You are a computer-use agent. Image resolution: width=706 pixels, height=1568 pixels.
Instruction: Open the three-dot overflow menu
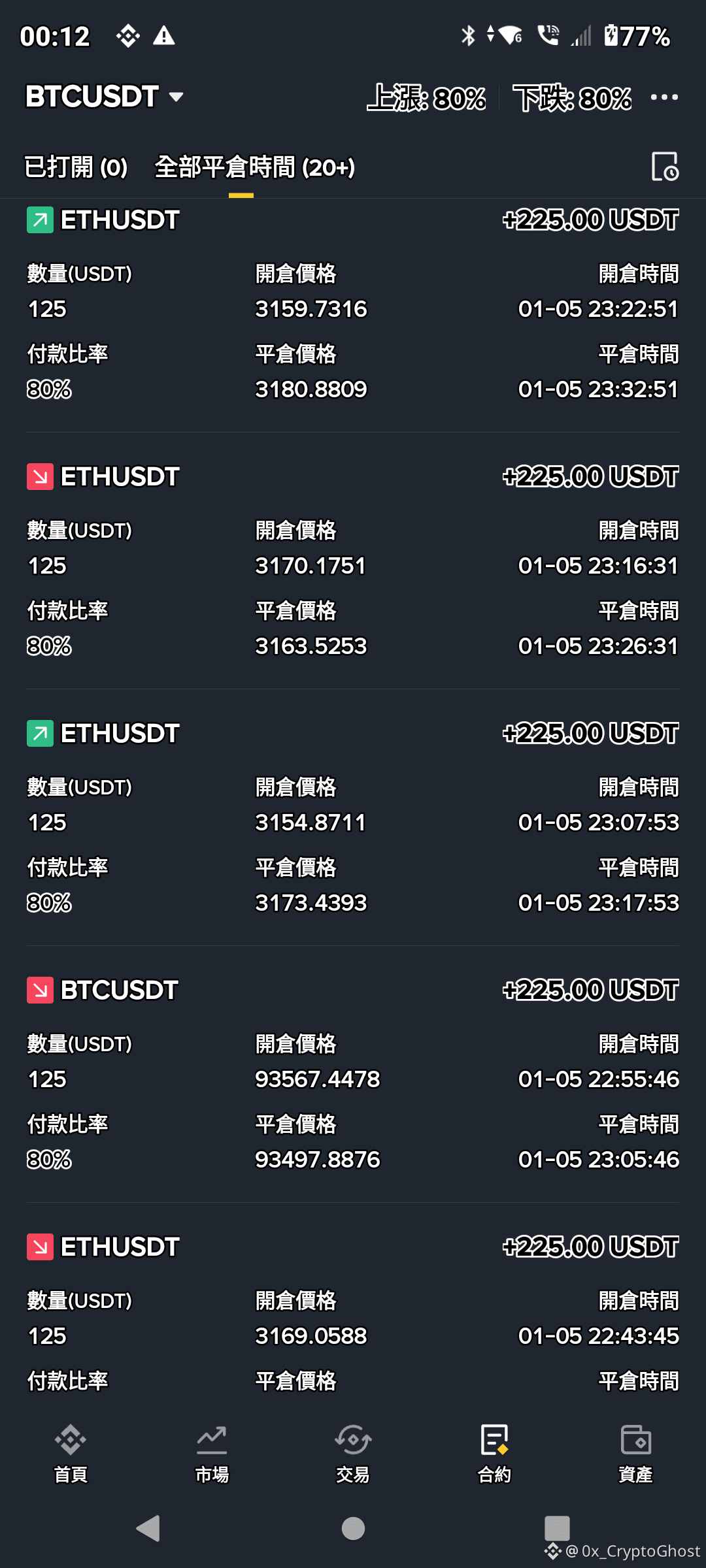pyautogui.click(x=664, y=97)
